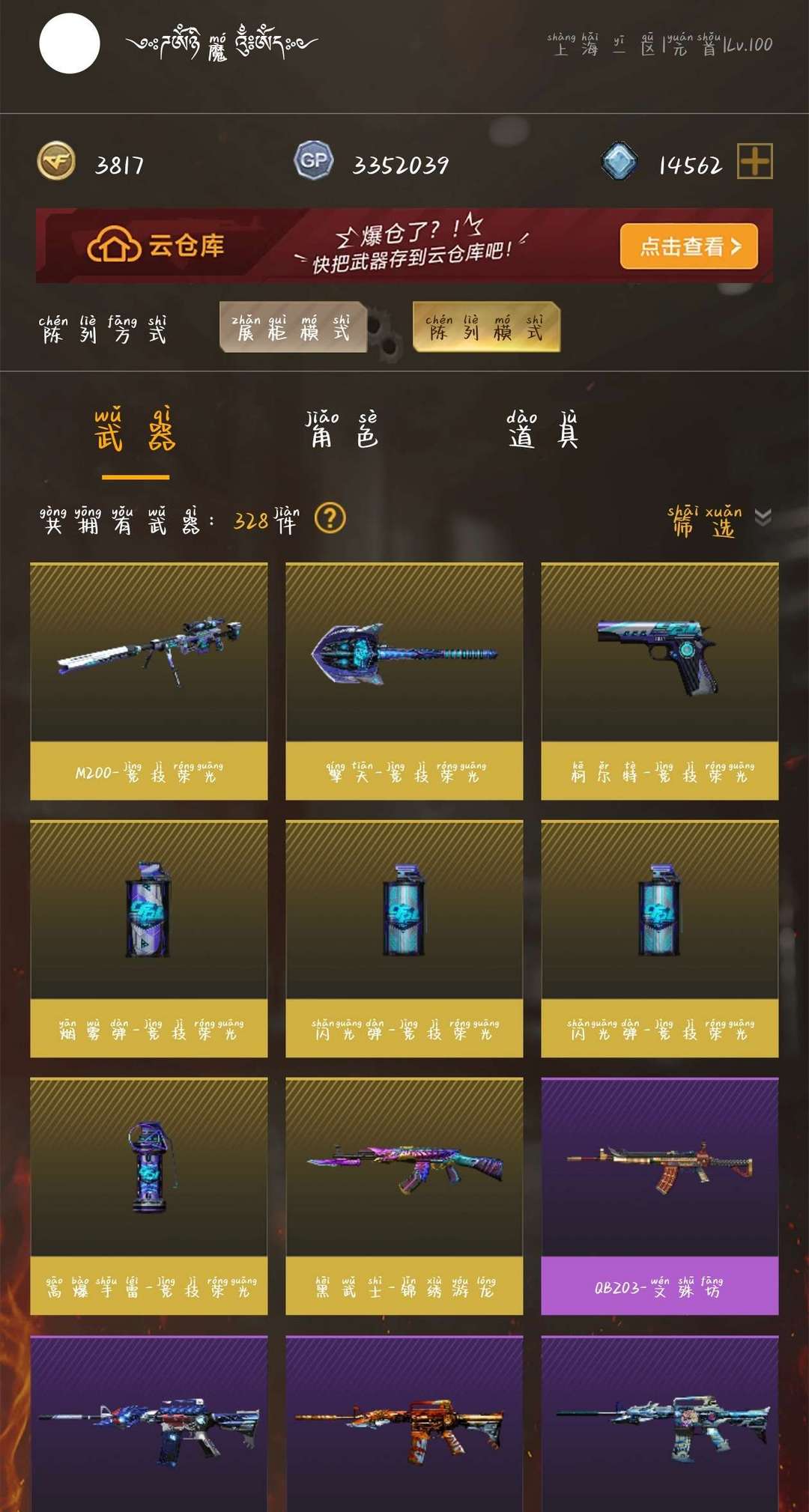Open the M200-竞技荣光 weapon card
The width and height of the screenshot is (809, 1512).
149,681
